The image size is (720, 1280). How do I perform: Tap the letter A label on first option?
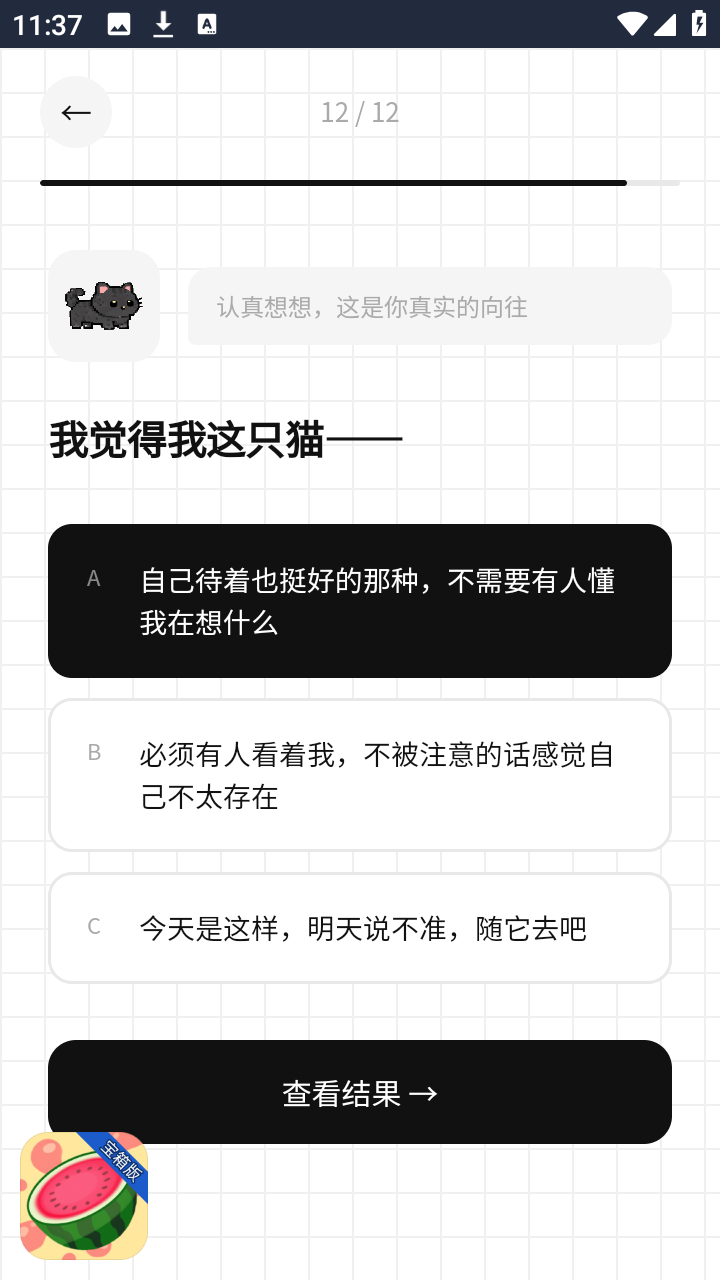click(93, 578)
